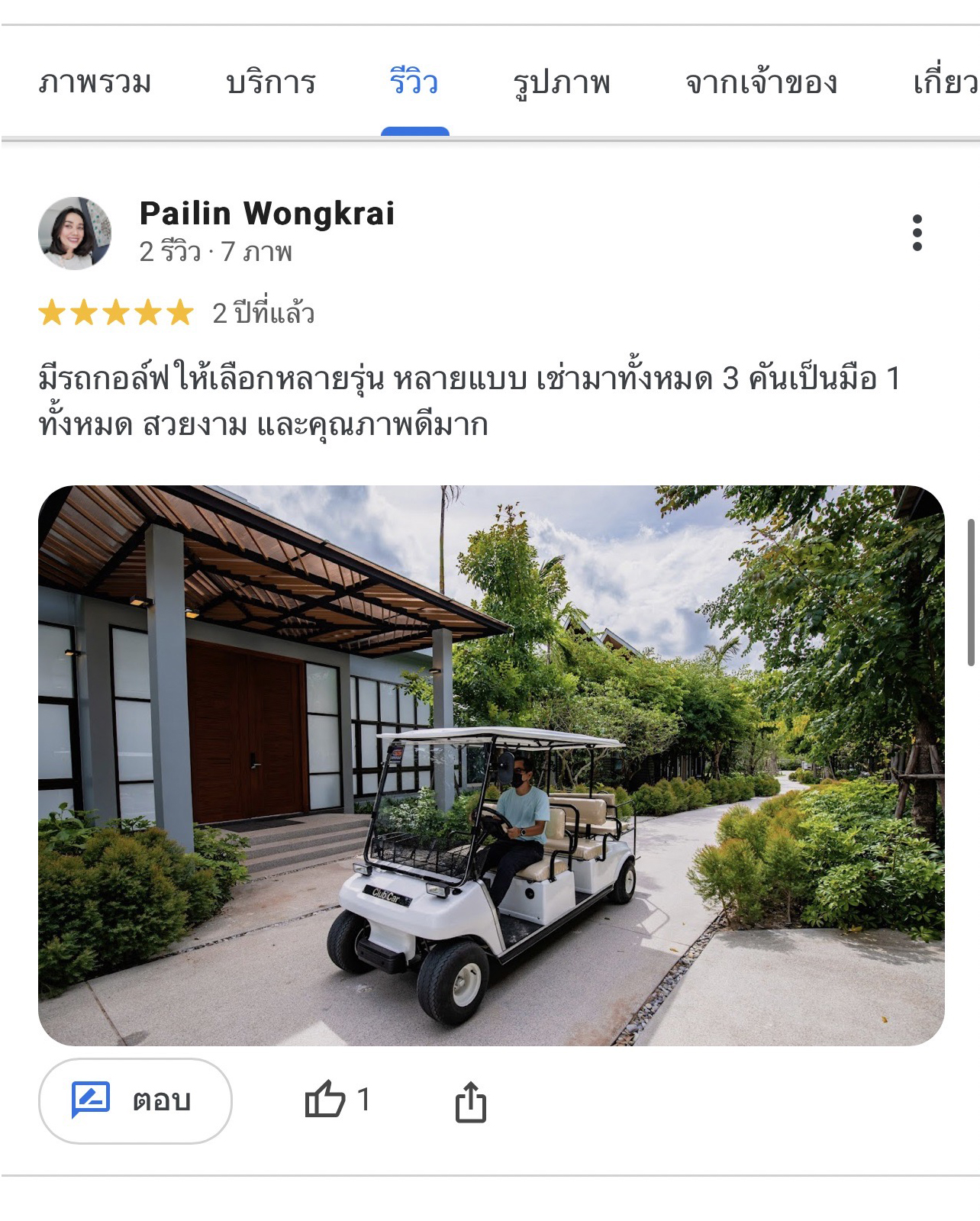Switch to the จากเจ้าของ tab
980x1221 pixels.
pos(761,82)
